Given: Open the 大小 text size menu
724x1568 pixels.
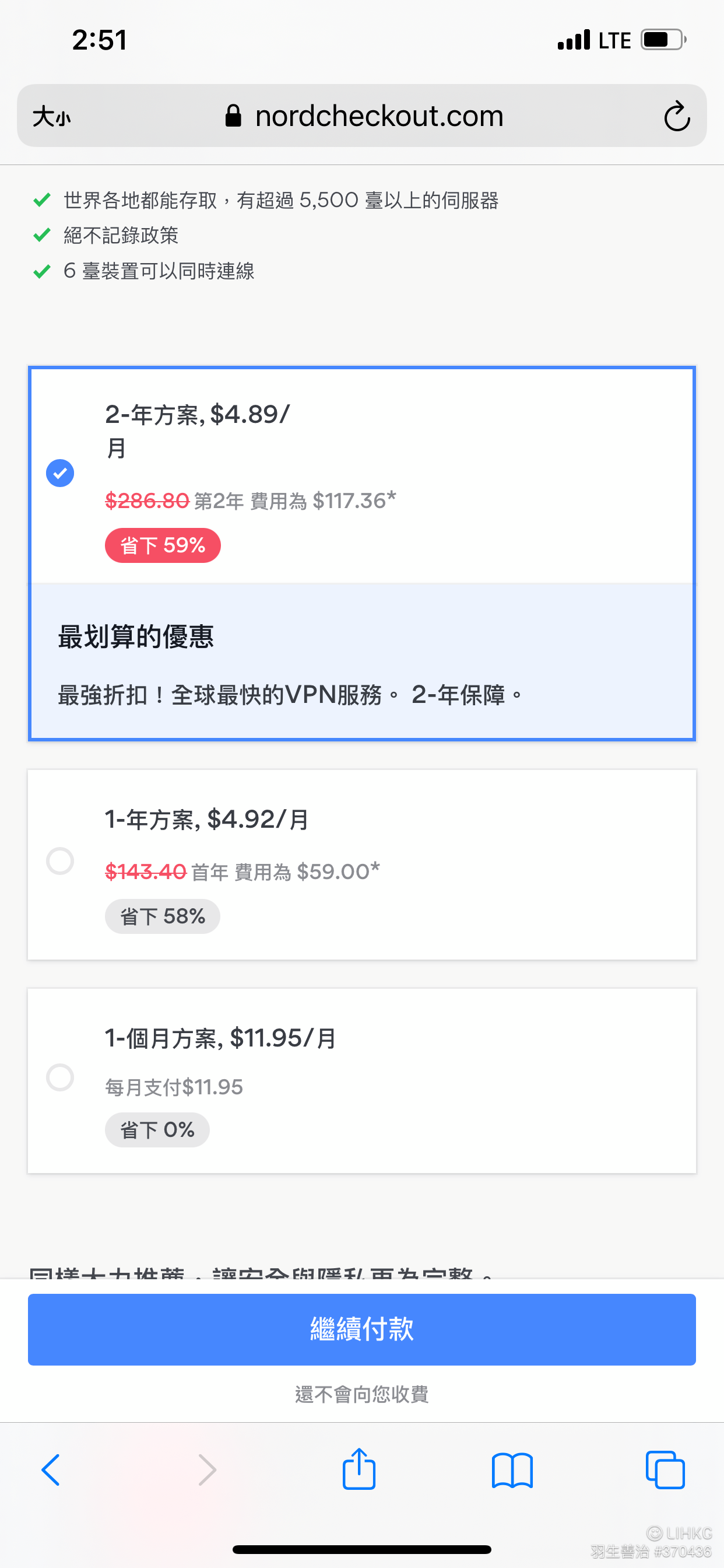Looking at the screenshot, I should click(x=52, y=116).
